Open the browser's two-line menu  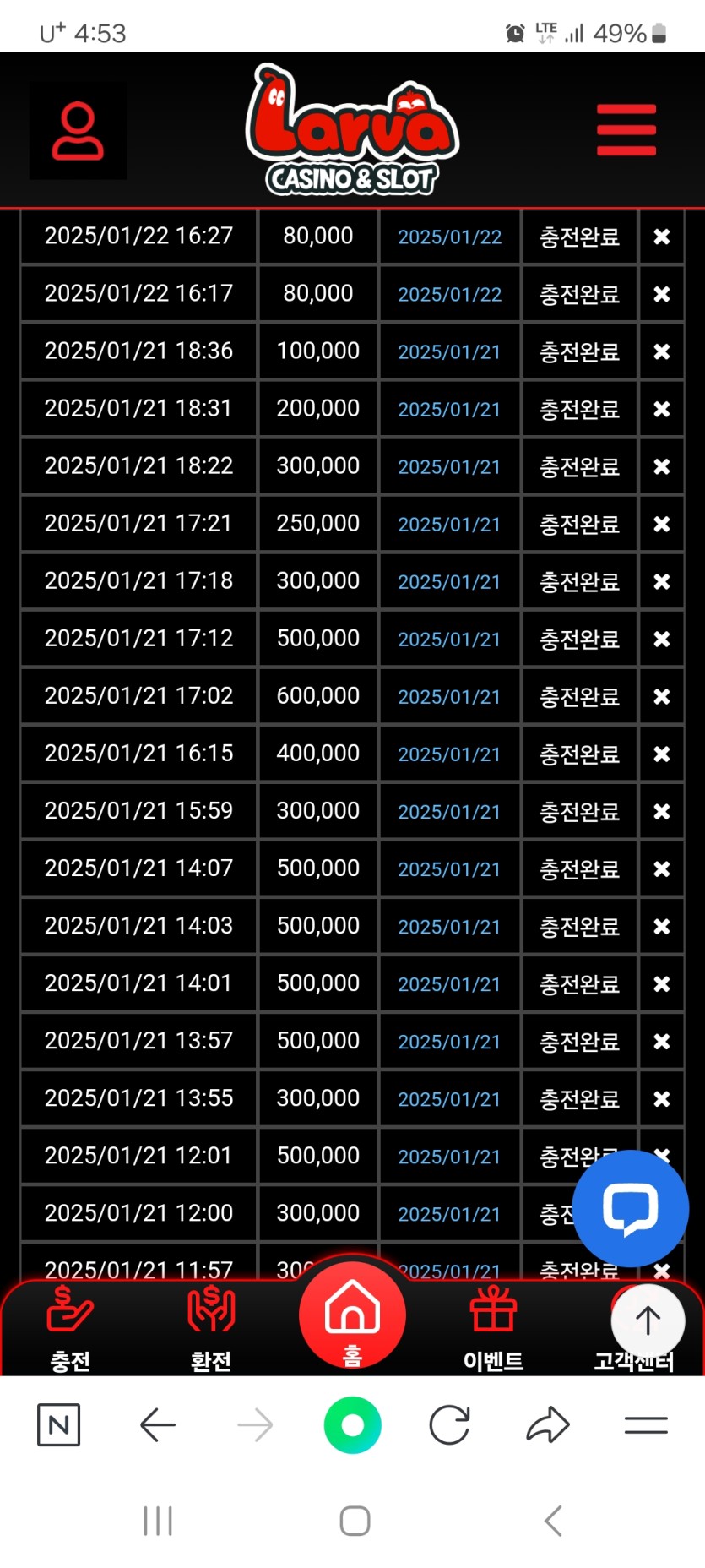tap(646, 1426)
